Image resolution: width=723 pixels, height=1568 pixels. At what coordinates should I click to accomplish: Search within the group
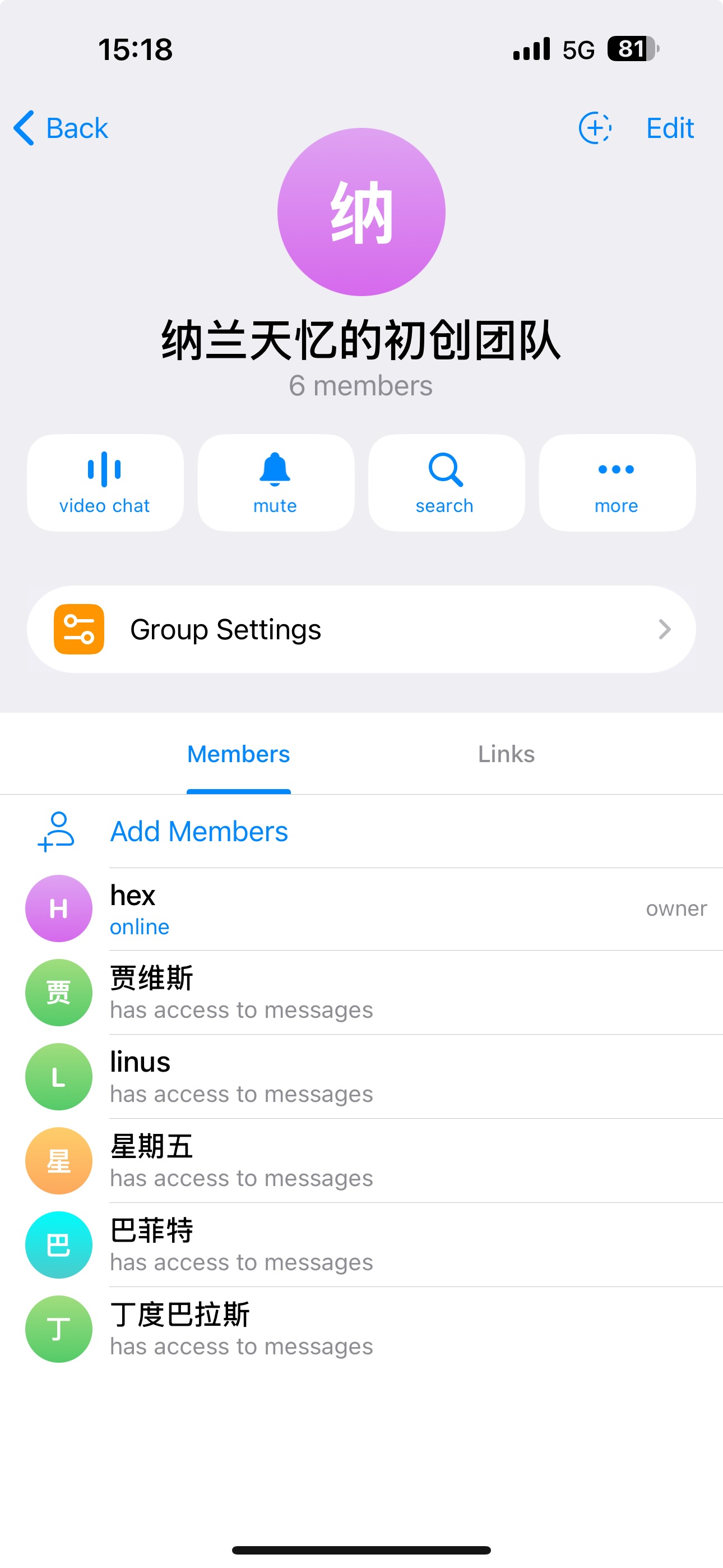pyautogui.click(x=446, y=482)
